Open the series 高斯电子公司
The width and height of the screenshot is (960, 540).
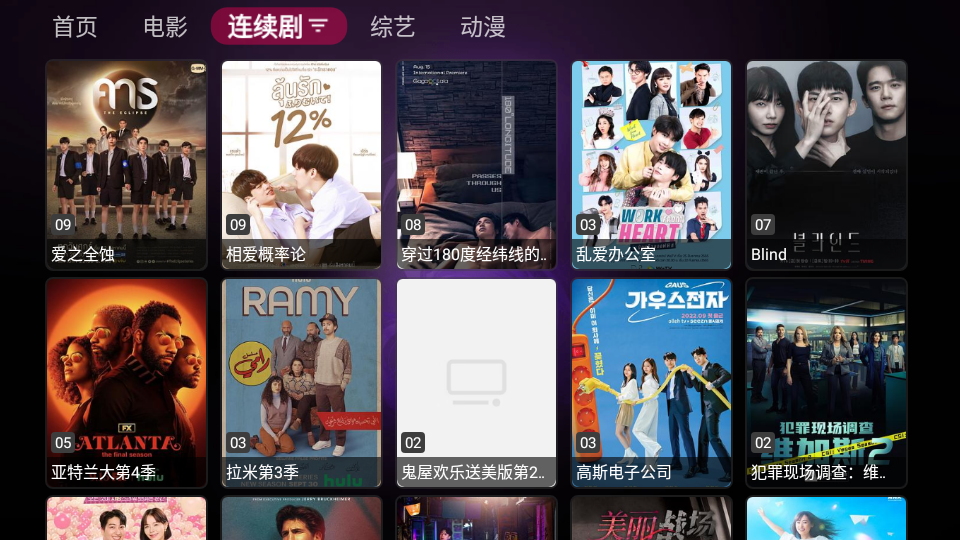click(x=651, y=383)
